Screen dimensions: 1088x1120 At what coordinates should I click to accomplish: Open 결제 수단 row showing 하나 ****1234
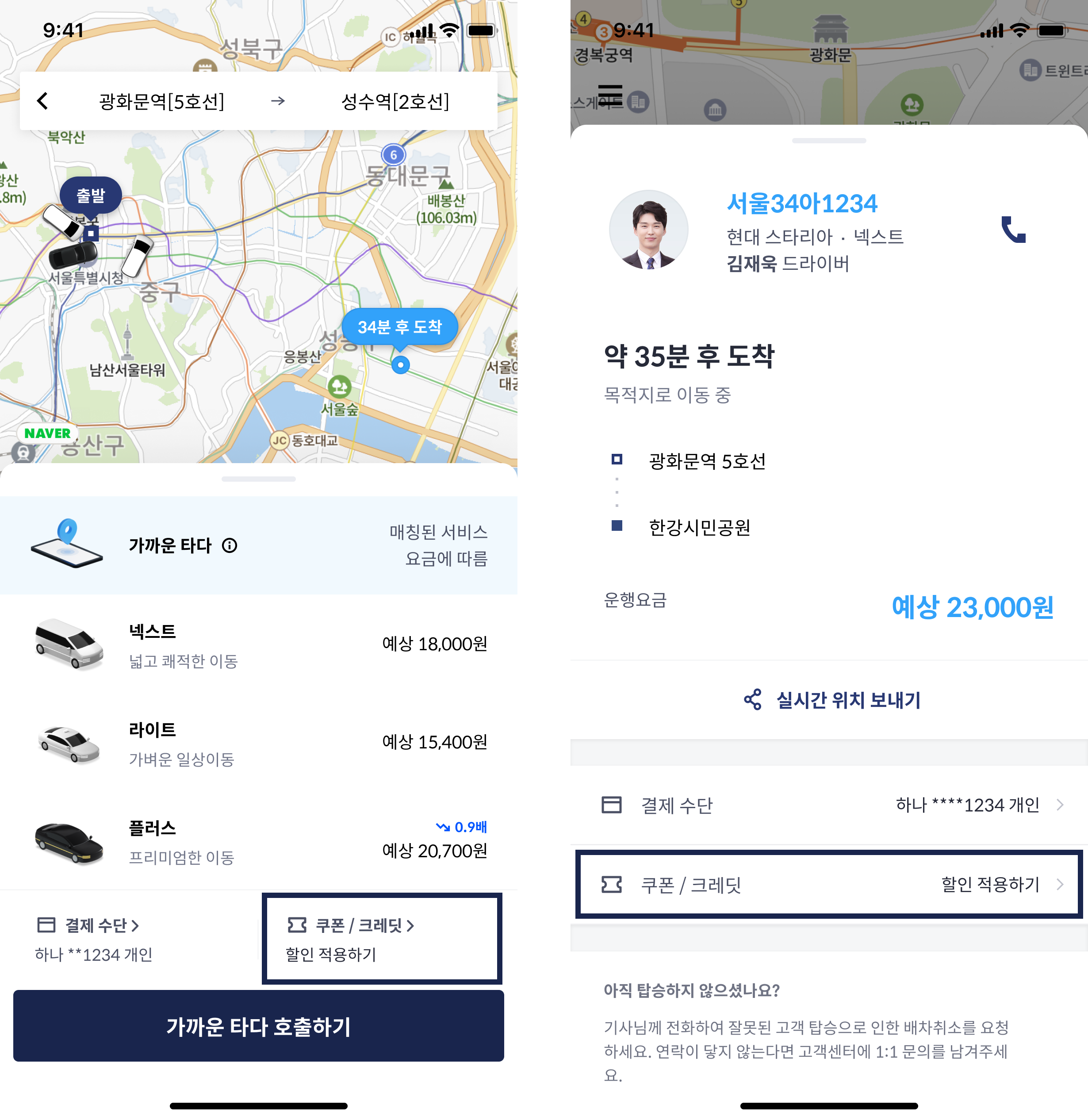831,805
